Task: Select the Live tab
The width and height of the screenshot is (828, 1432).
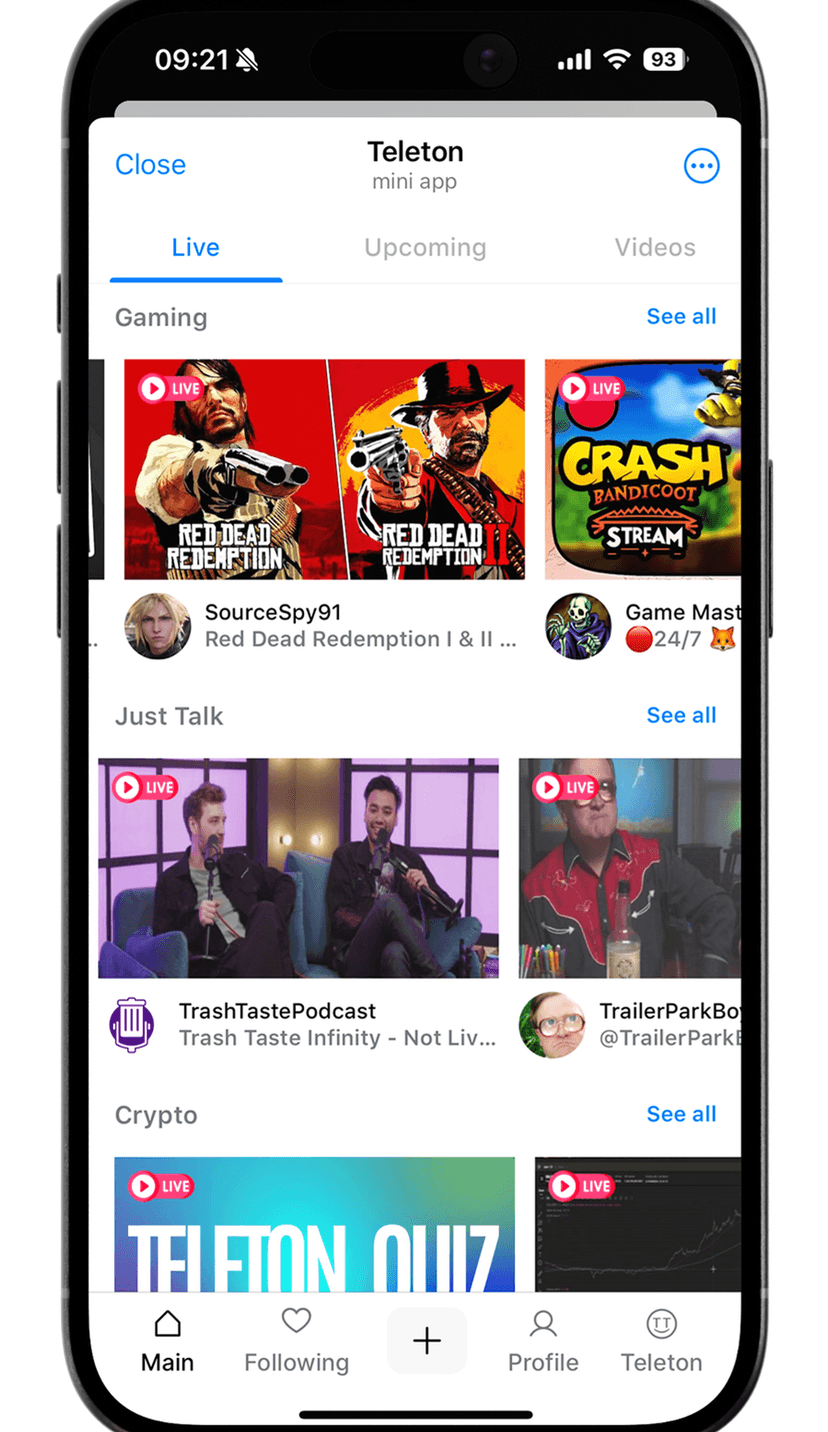Action: (195, 248)
